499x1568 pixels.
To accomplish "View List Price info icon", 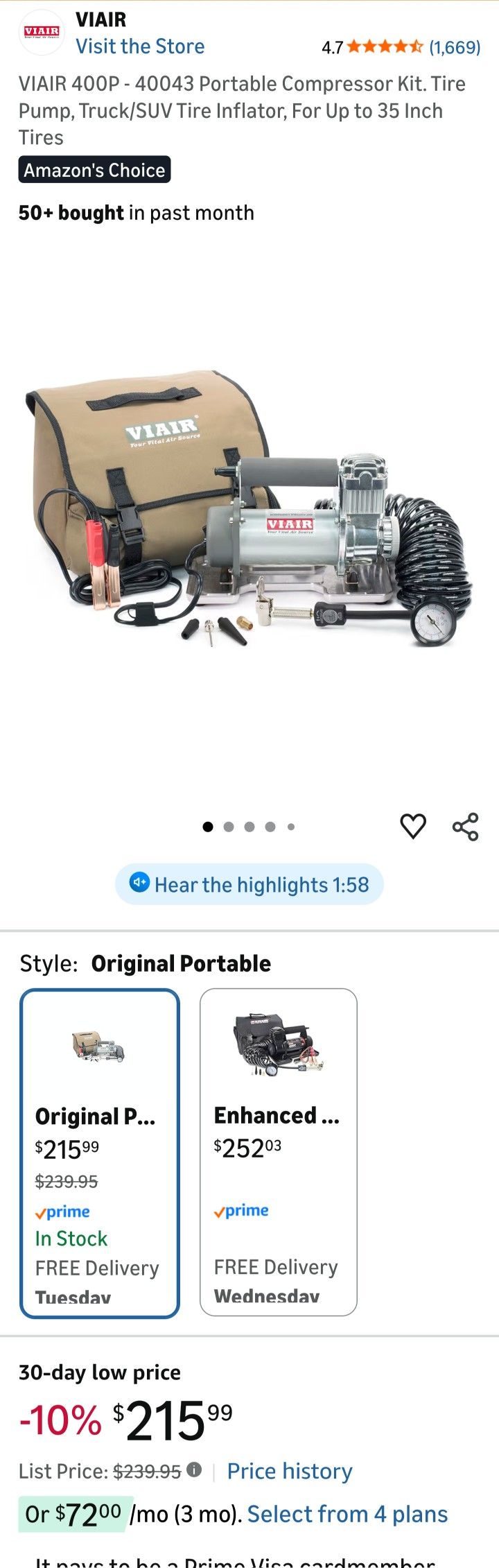I will [x=195, y=1470].
